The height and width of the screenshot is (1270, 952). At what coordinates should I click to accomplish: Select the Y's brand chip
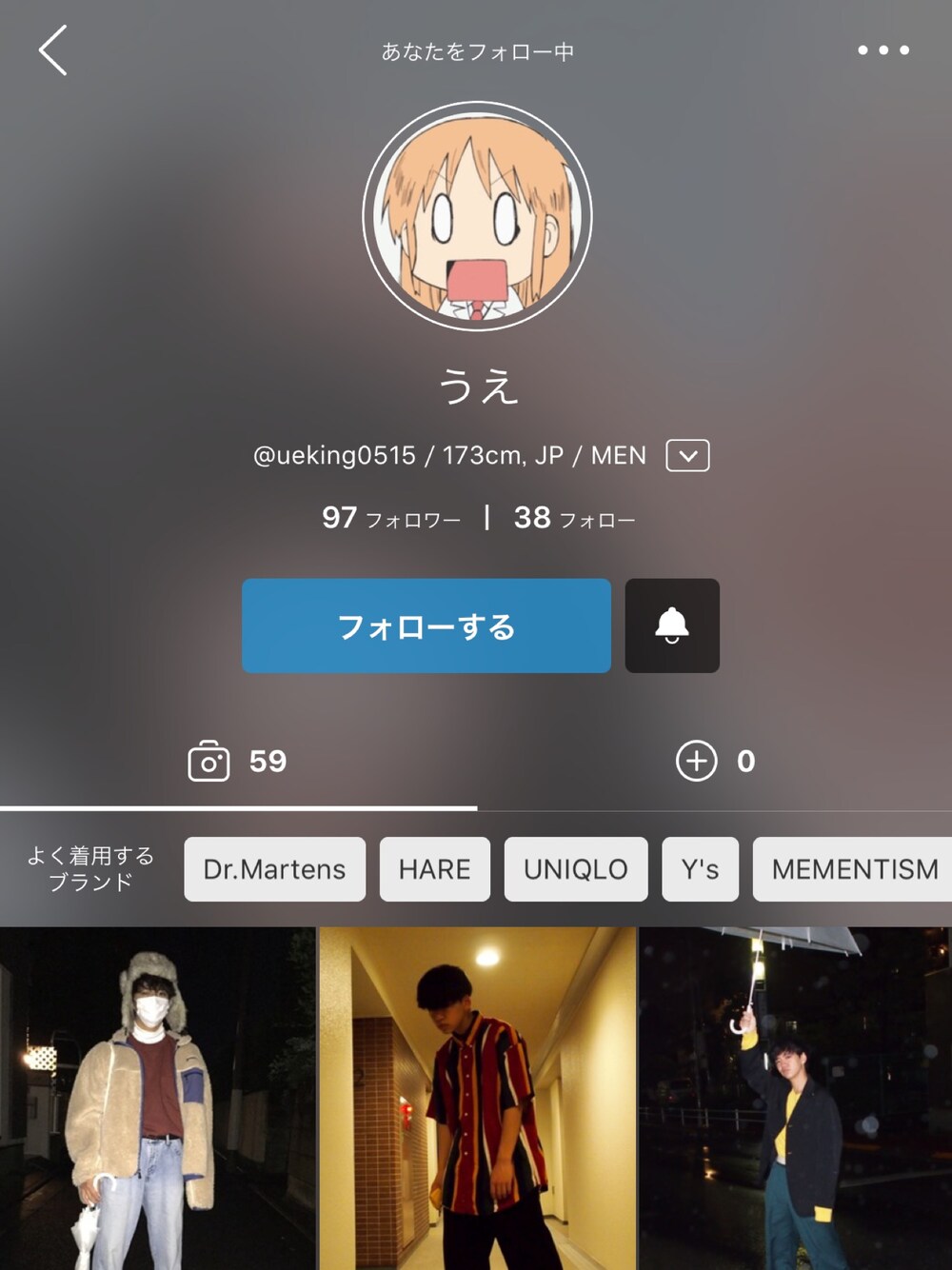(x=700, y=869)
